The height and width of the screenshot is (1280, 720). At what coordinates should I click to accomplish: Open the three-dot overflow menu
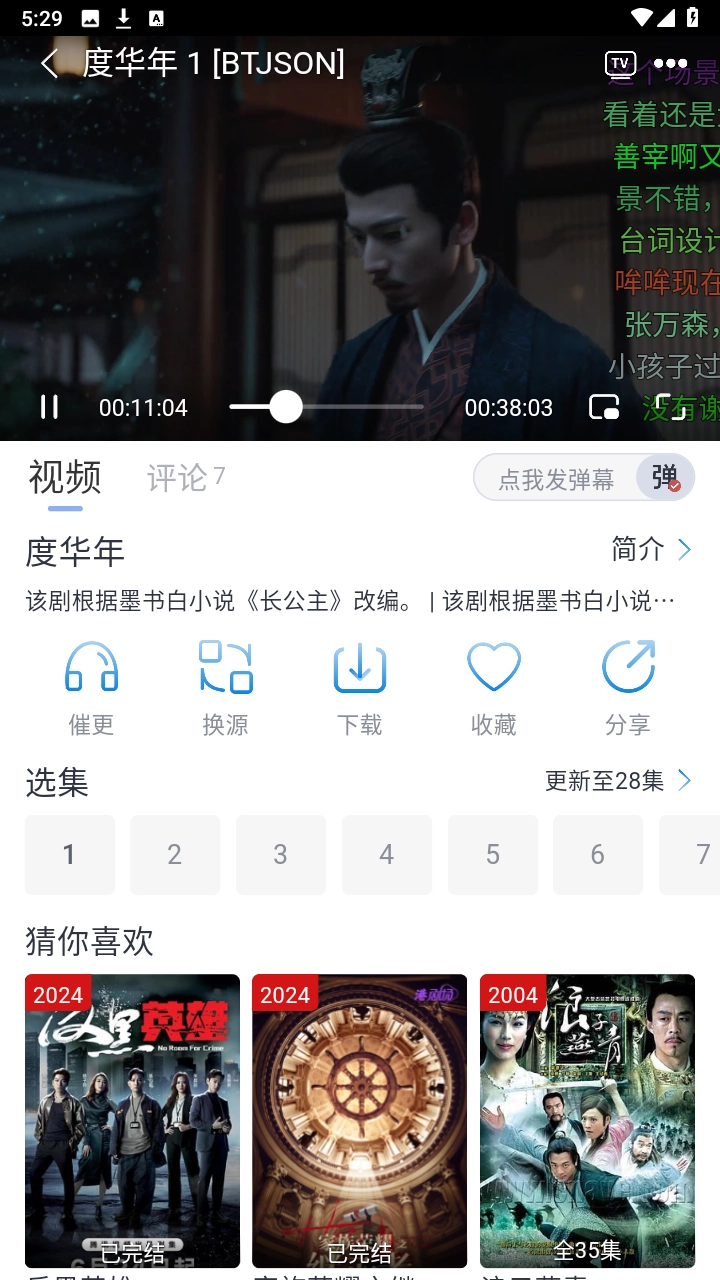(x=670, y=64)
